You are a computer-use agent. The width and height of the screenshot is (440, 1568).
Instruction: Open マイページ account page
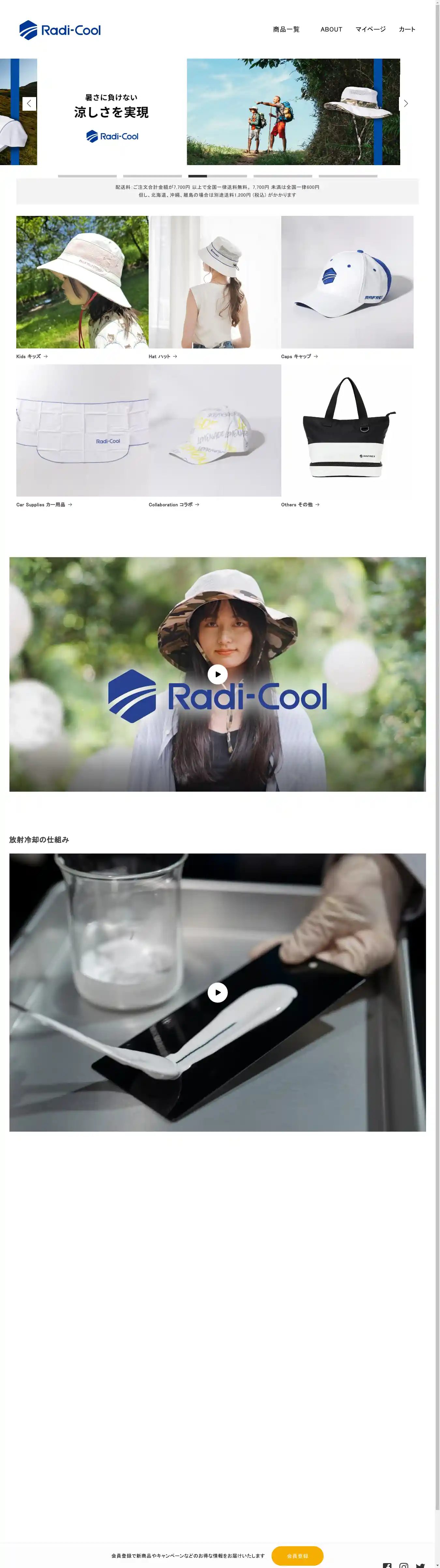(x=371, y=29)
